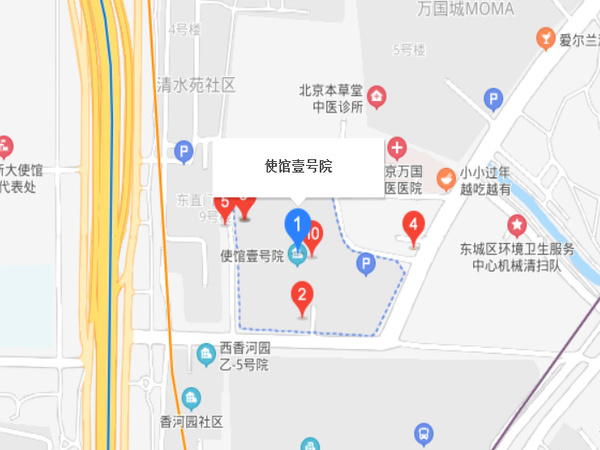Tap the red map marker numbered 10
This screenshot has width=600, height=450.
point(314,236)
